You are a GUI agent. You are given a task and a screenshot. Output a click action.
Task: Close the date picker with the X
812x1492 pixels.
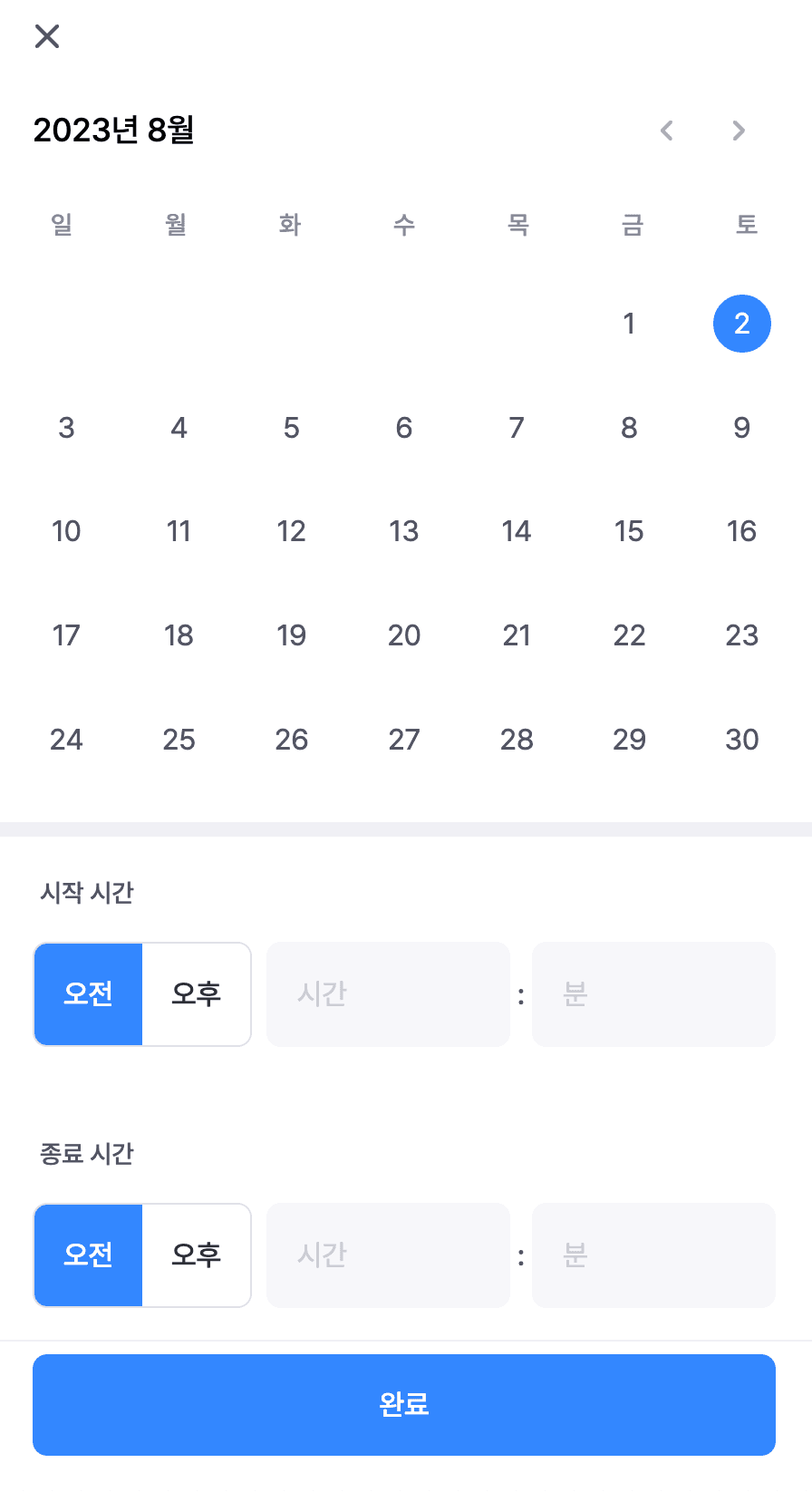coord(47,36)
